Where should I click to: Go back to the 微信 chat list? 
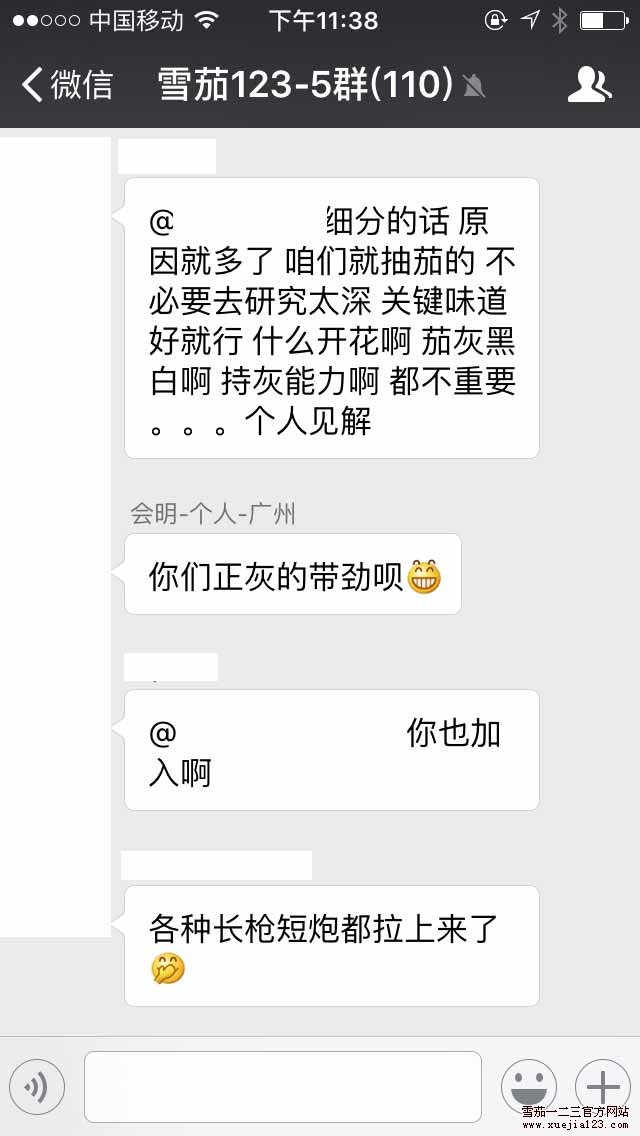click(x=66, y=84)
